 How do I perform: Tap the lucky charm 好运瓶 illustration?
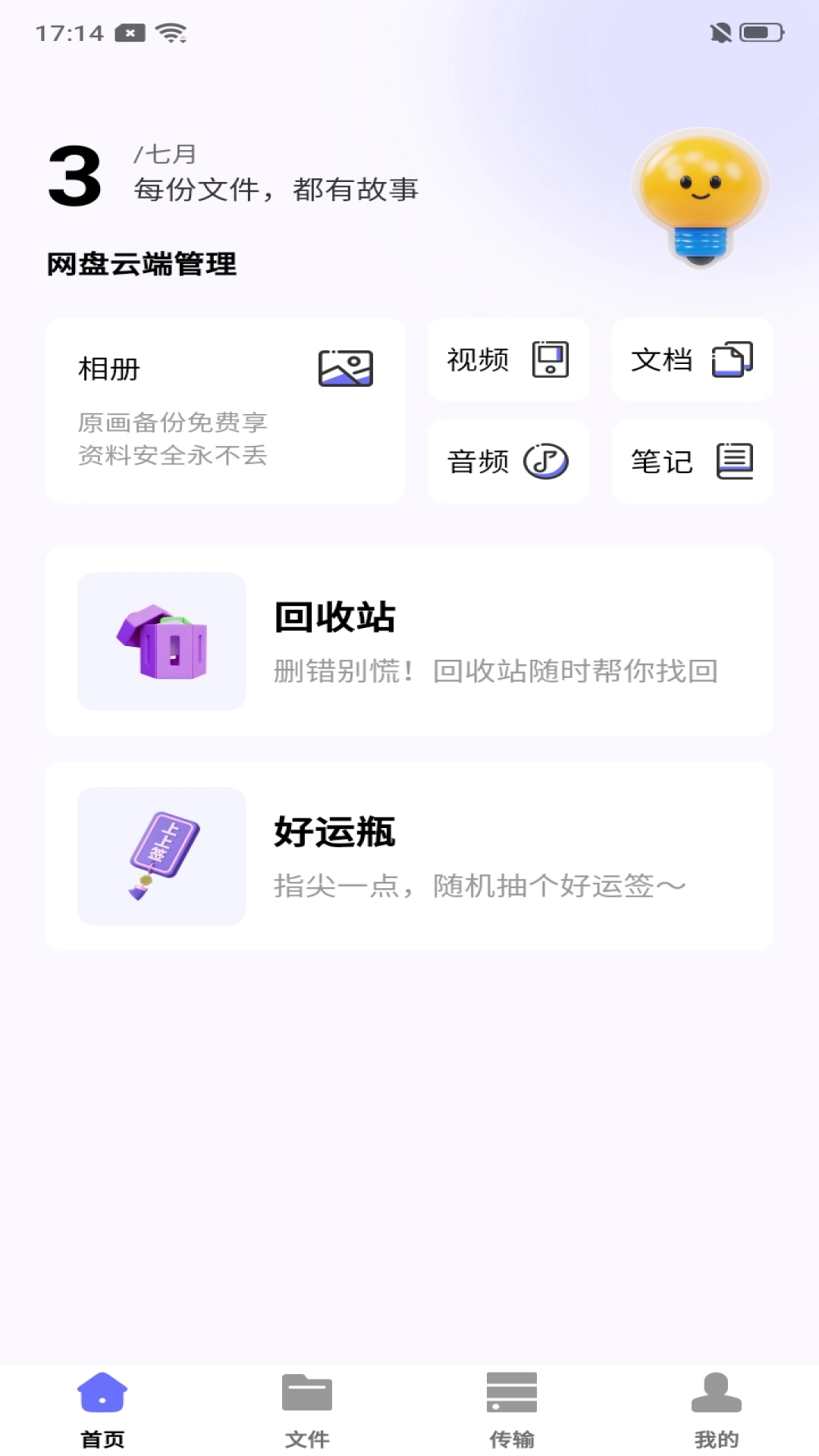tap(161, 856)
